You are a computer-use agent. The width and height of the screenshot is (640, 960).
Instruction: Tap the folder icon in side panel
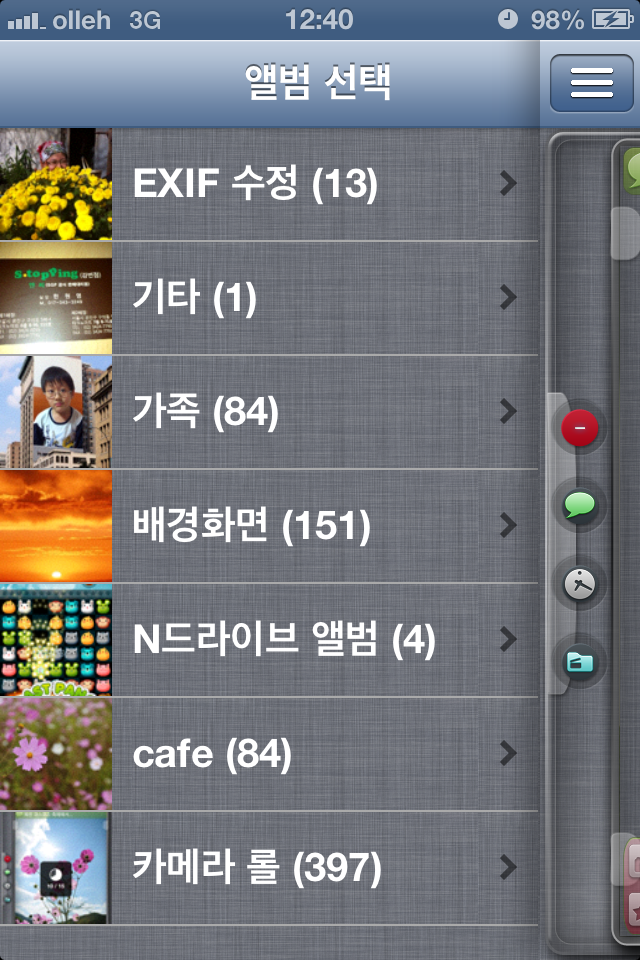(x=580, y=661)
